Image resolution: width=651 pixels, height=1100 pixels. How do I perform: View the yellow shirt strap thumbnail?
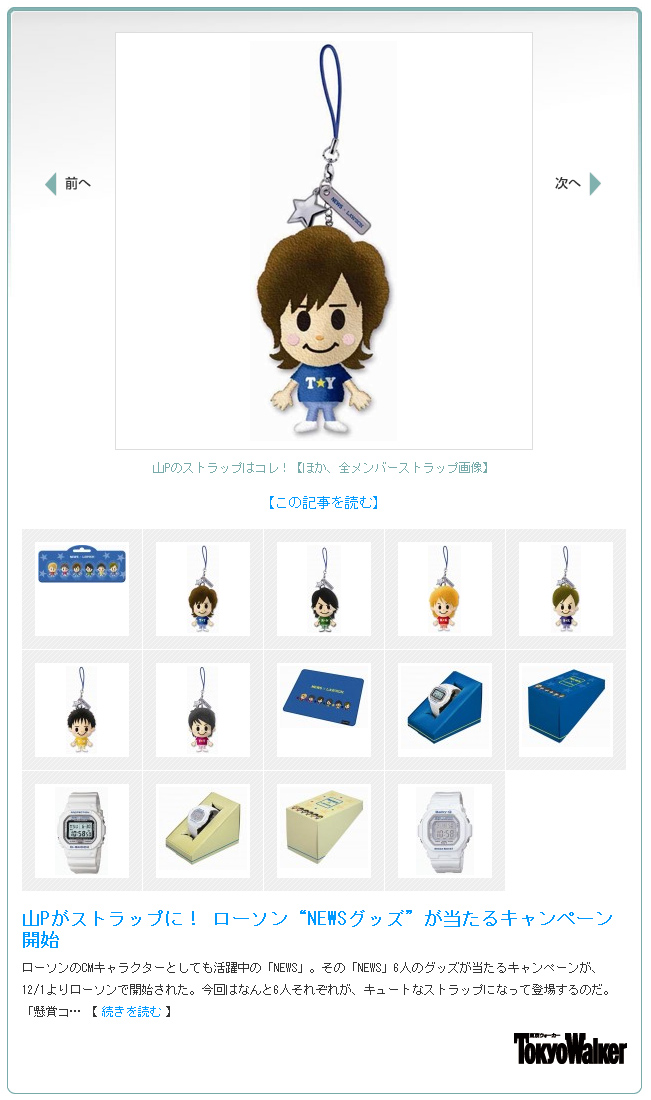click(x=82, y=710)
